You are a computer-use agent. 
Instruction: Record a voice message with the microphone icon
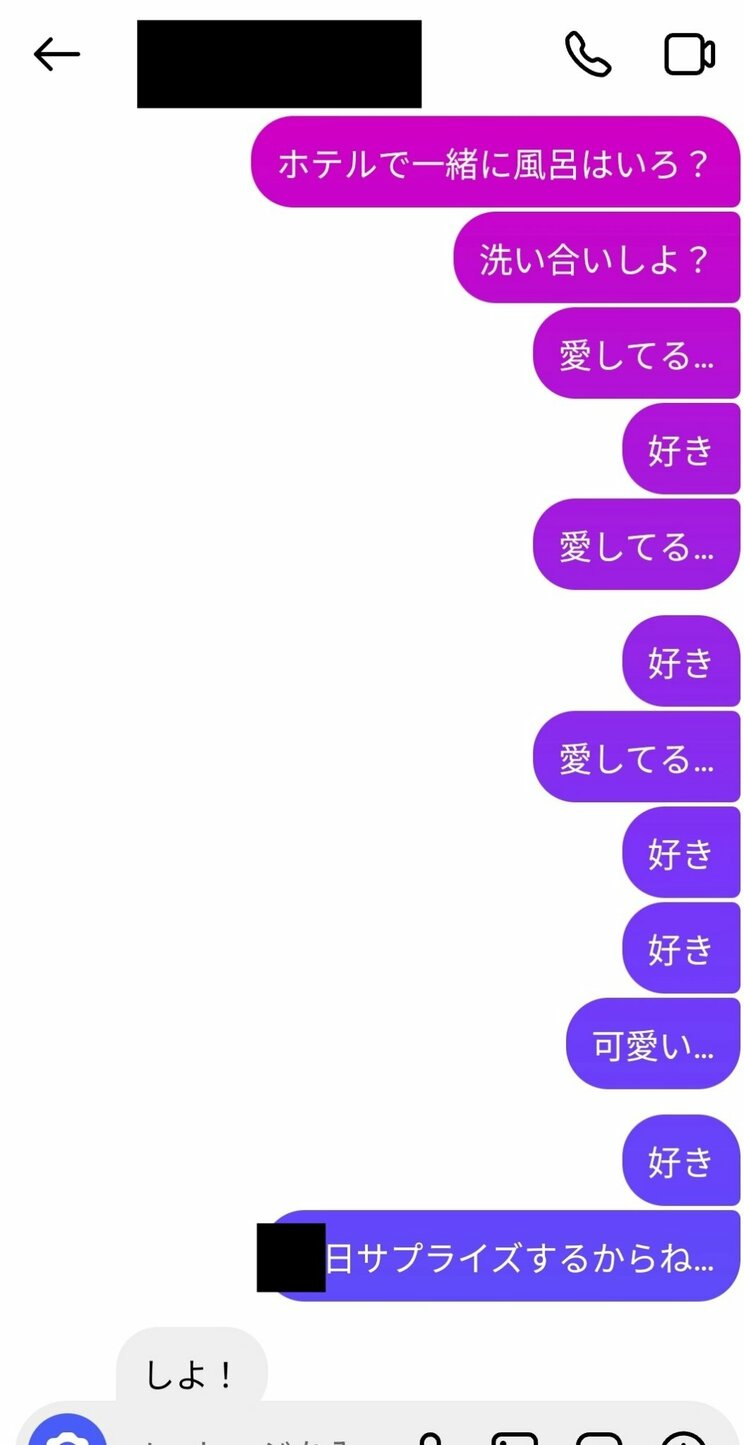click(x=430, y=1438)
